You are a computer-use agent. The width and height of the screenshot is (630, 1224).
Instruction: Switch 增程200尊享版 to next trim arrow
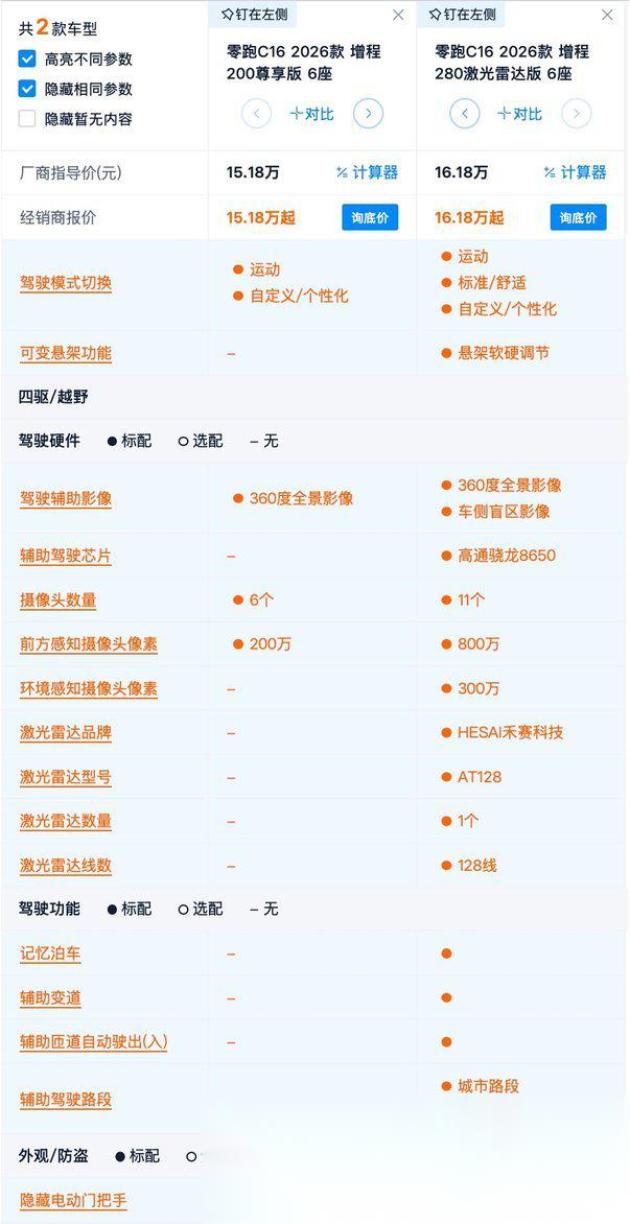[368, 114]
